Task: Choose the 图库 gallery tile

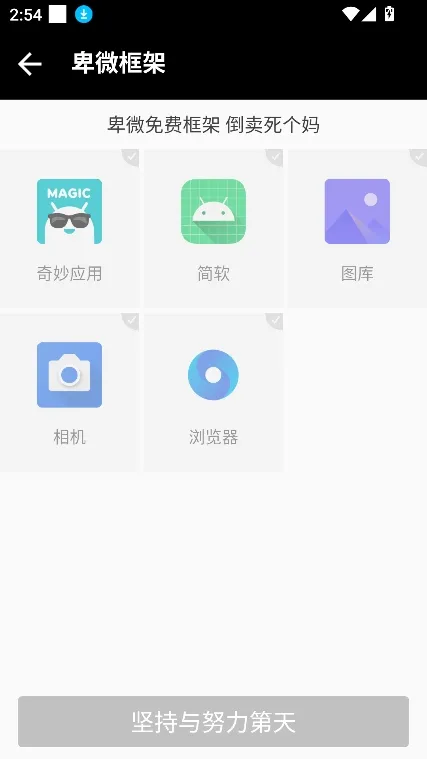Action: coord(357,228)
